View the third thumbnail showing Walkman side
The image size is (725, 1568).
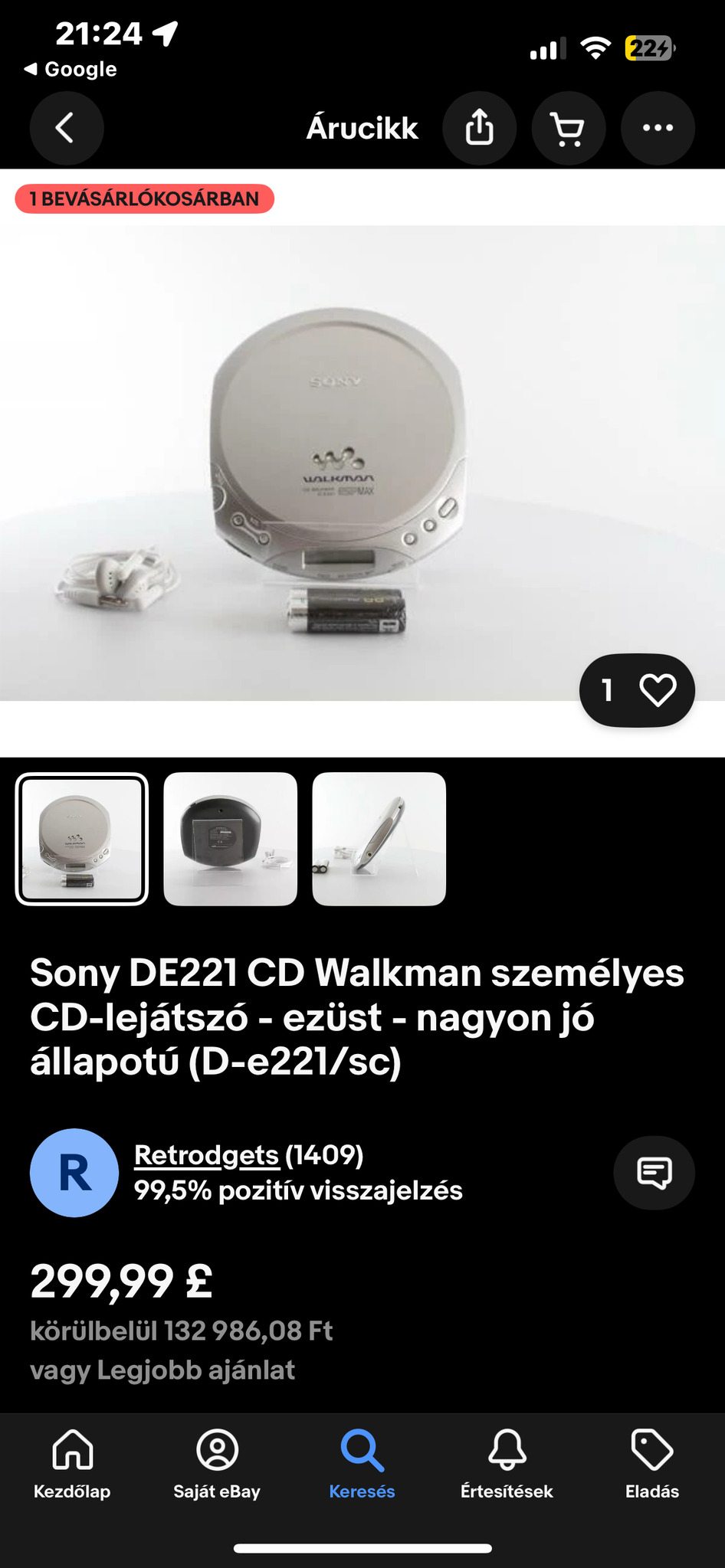pyautogui.click(x=379, y=839)
